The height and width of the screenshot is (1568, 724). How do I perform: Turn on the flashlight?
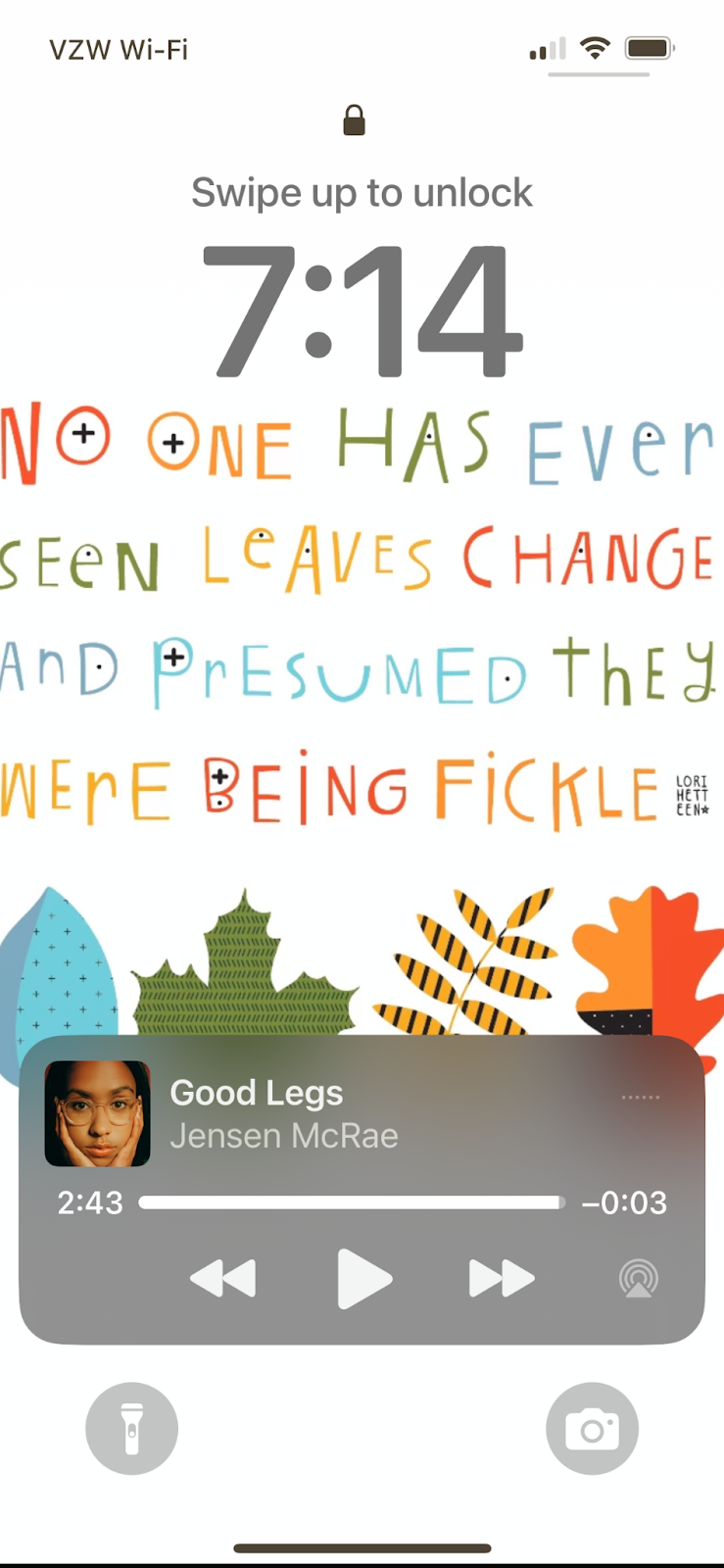pos(132,1429)
